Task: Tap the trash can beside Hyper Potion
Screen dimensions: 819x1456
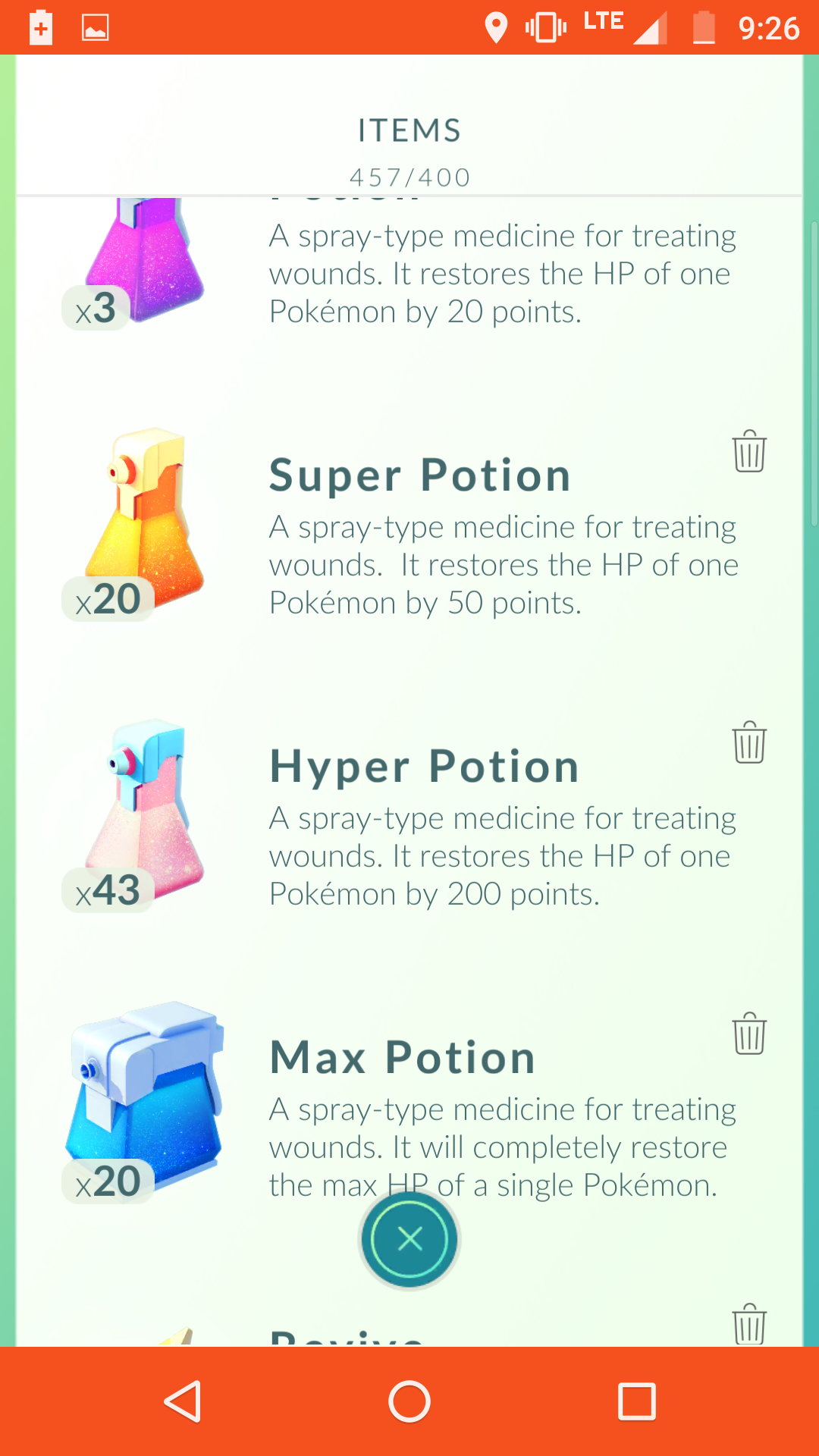Action: (749, 742)
